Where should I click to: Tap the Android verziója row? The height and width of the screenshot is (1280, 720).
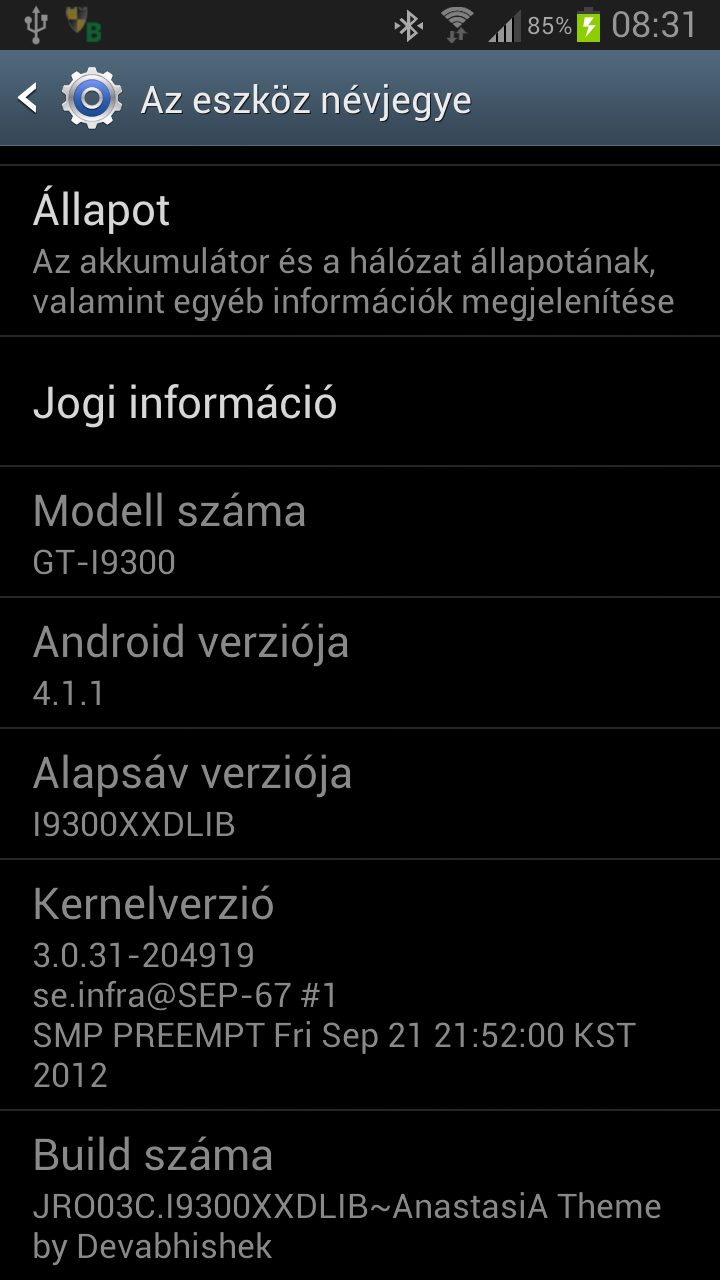(x=360, y=663)
